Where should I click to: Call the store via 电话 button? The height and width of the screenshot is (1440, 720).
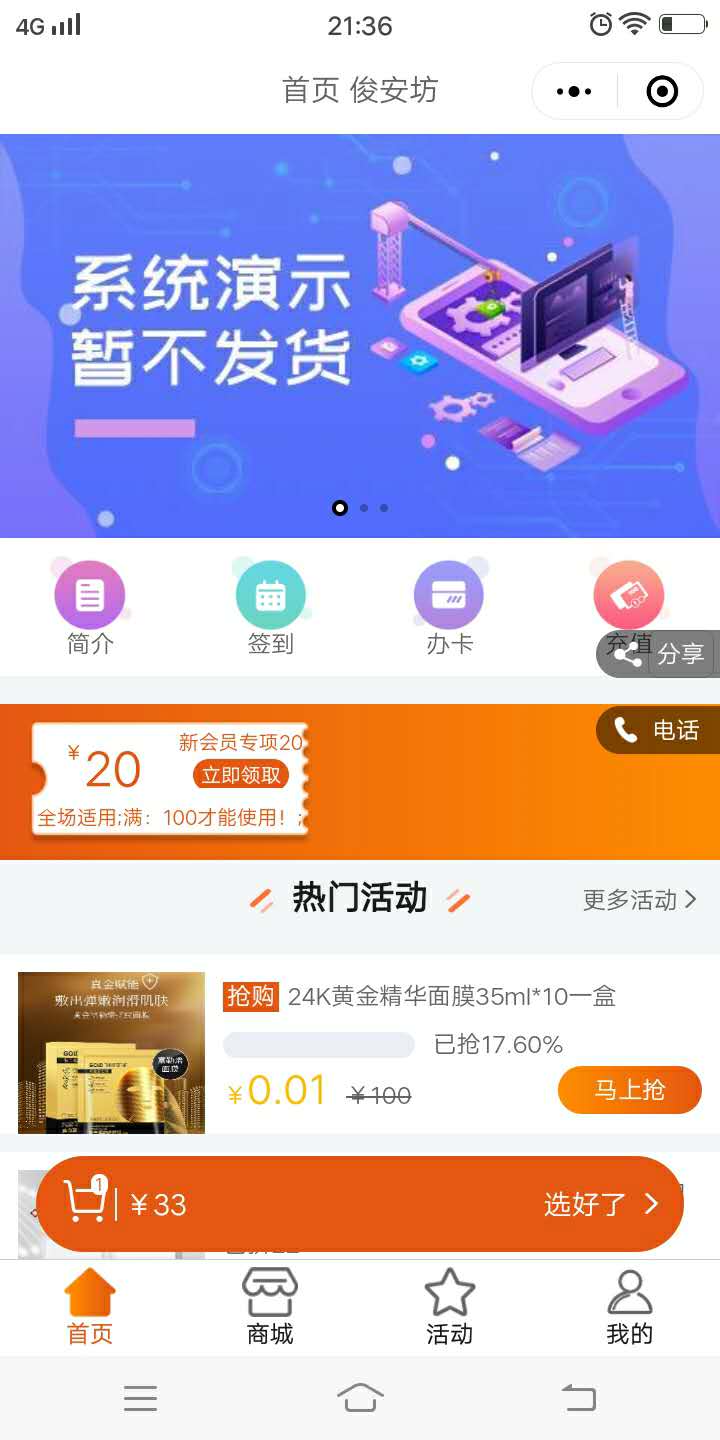(x=660, y=731)
